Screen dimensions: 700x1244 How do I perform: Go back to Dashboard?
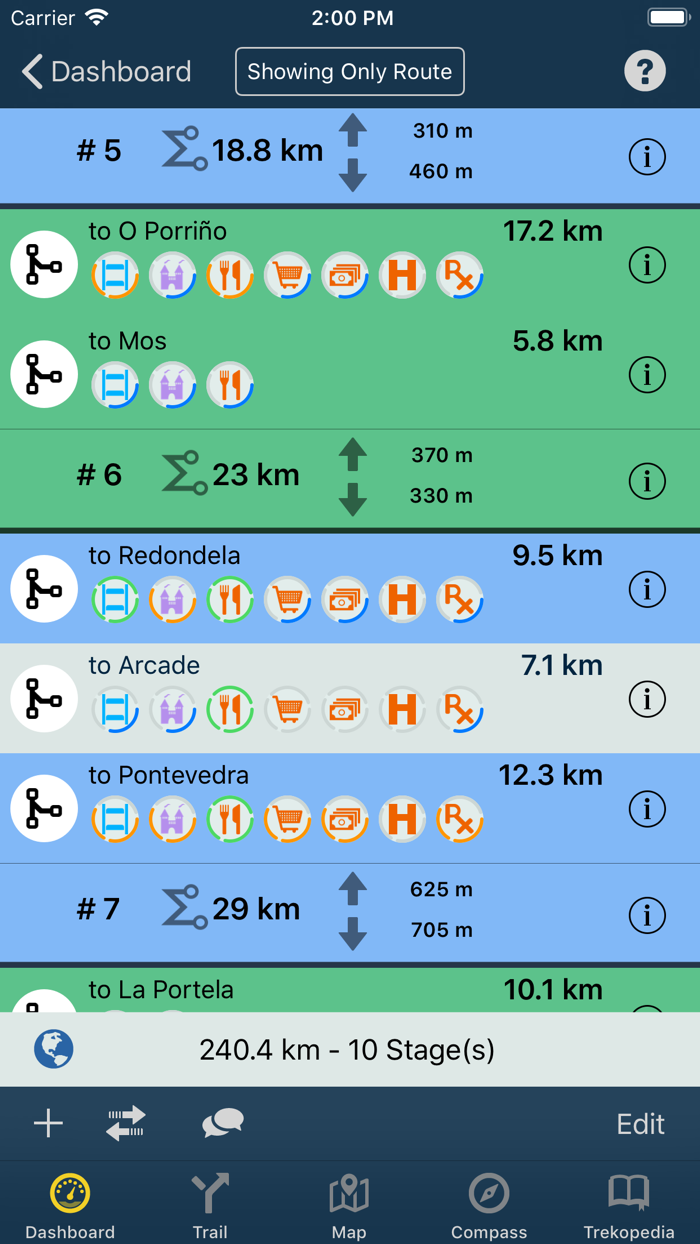coord(105,72)
